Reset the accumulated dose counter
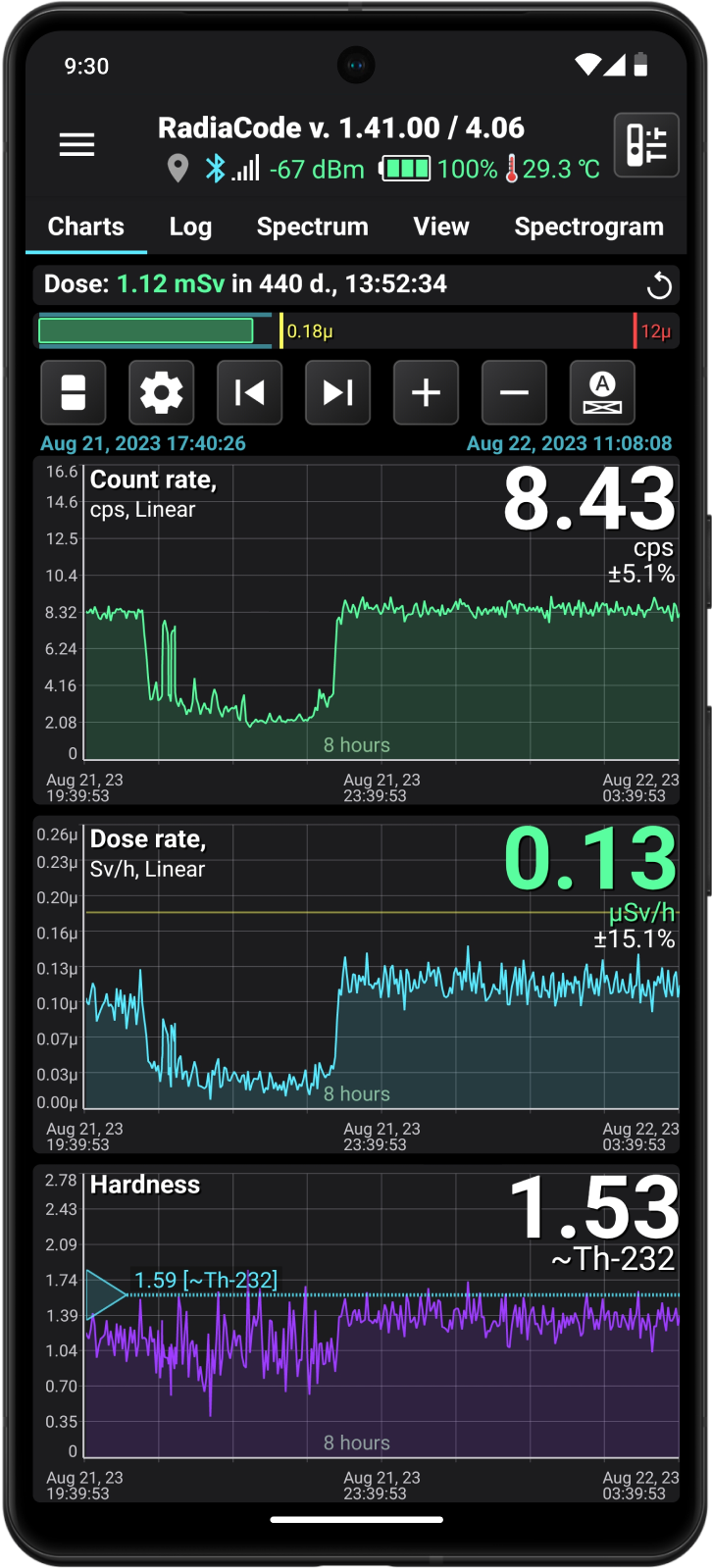 (659, 285)
